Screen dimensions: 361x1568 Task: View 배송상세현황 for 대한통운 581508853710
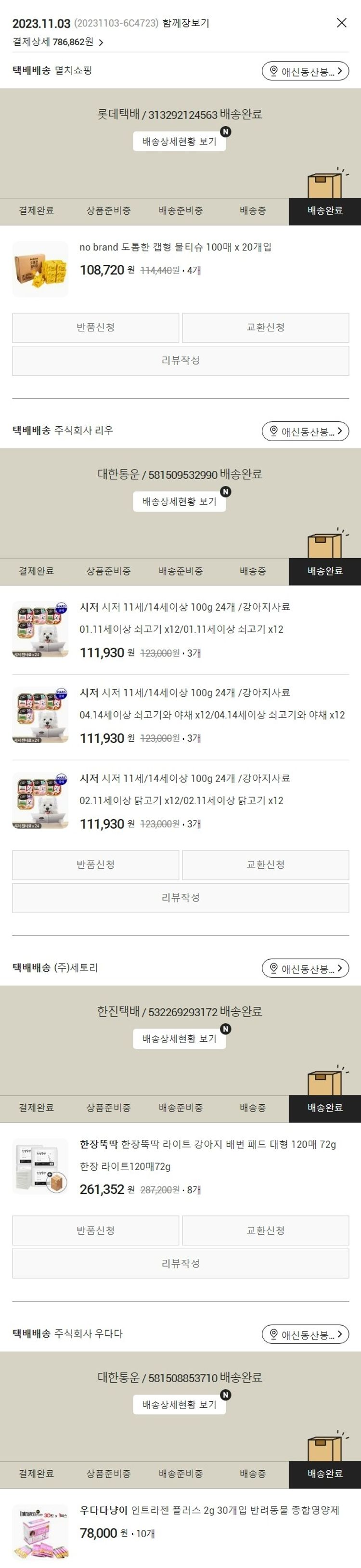180,1404
